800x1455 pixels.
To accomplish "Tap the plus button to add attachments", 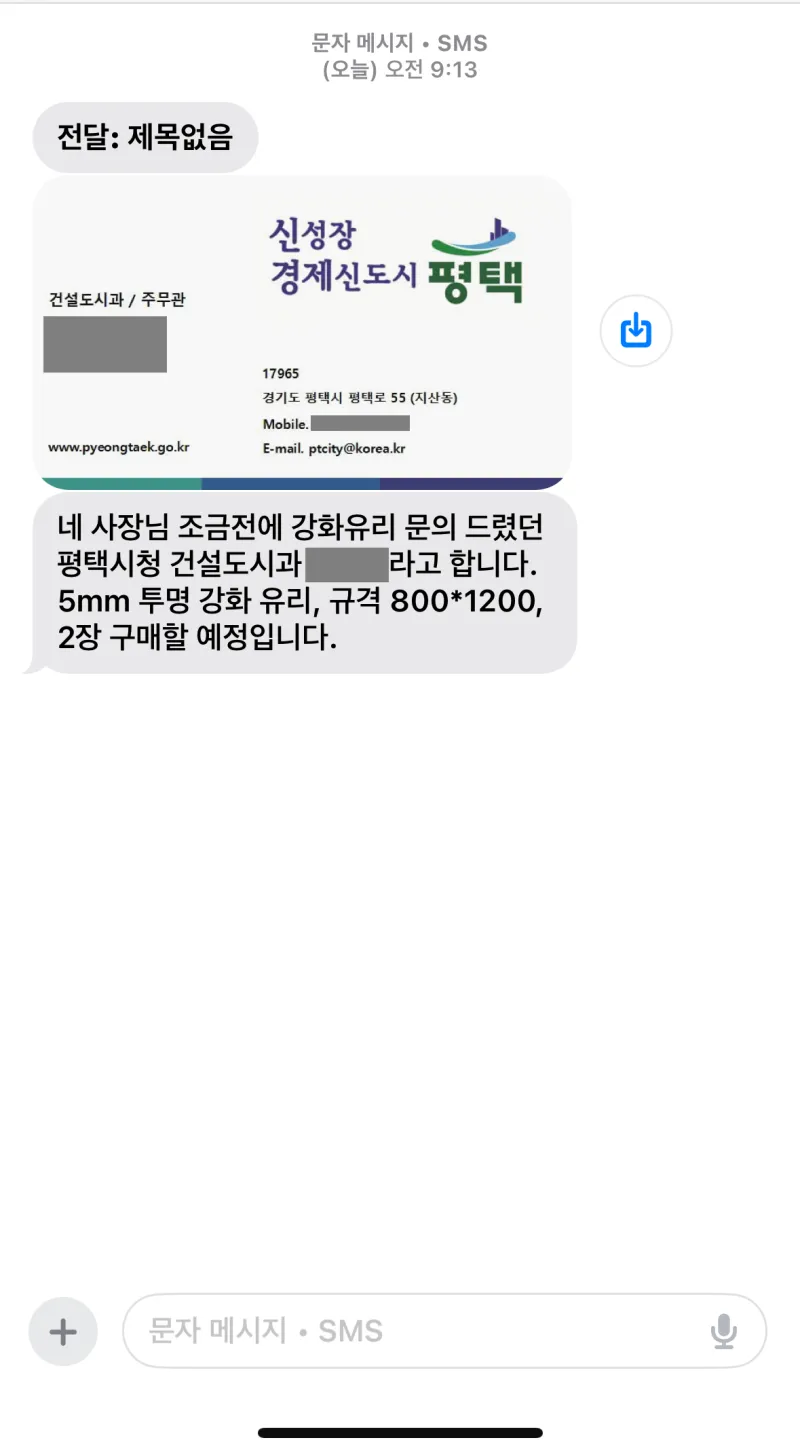I will [63, 1331].
